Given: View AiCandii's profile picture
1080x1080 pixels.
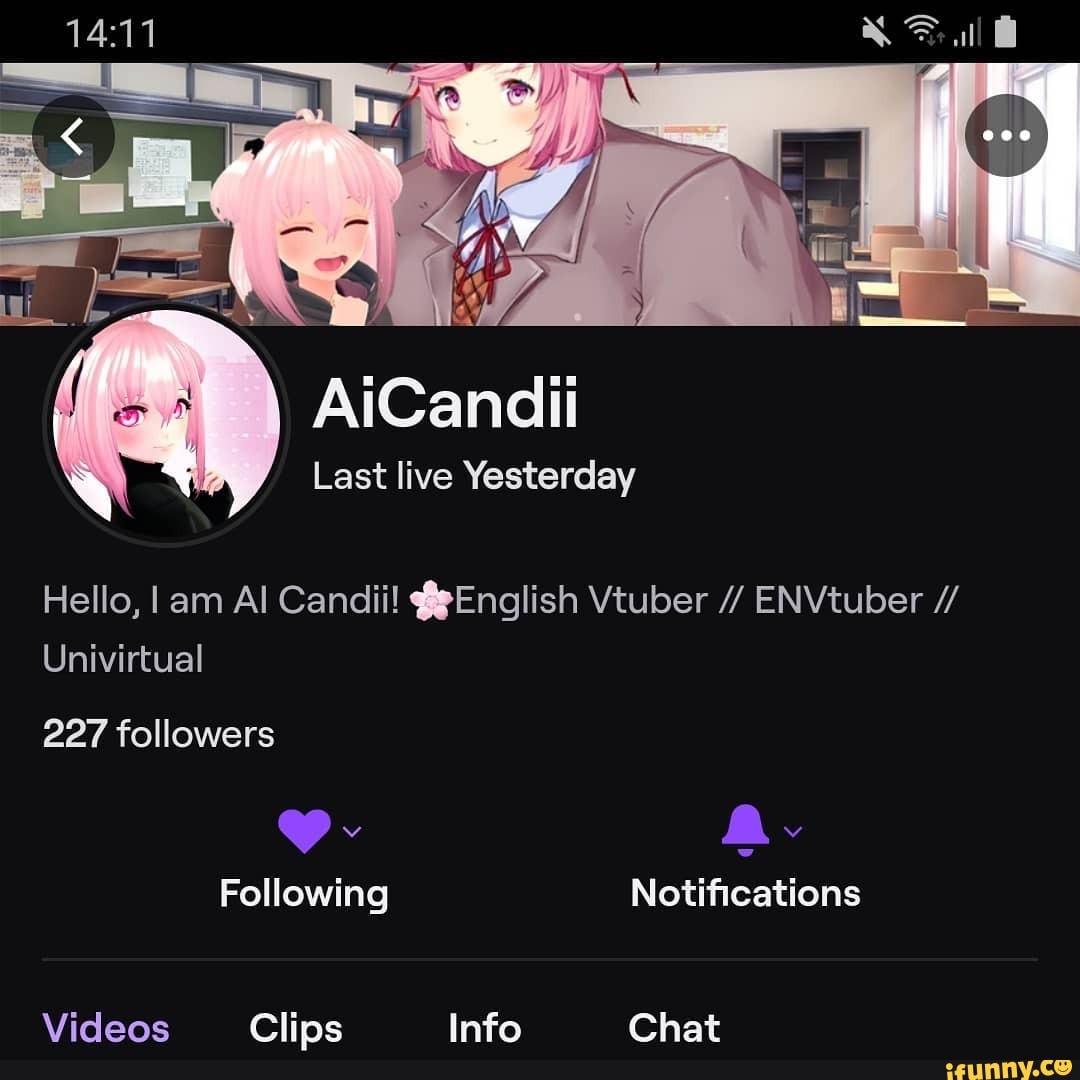Looking at the screenshot, I should [x=165, y=425].
